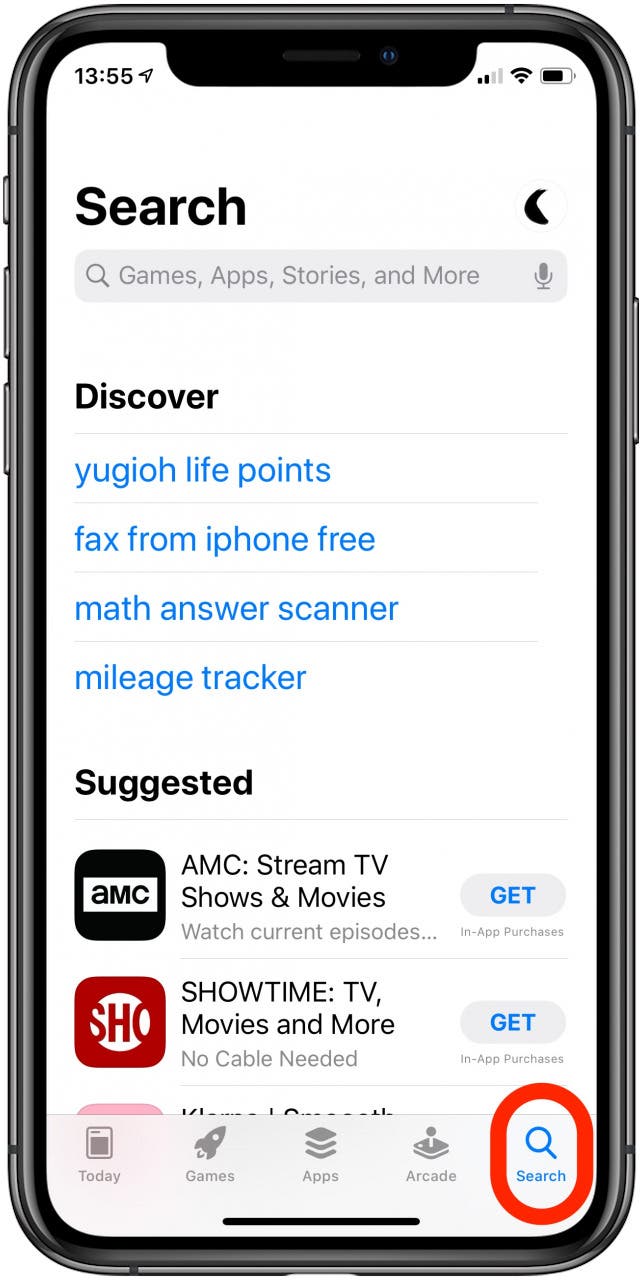Switch to the Today tab
Viewport: 642px width, 1280px height.
click(x=99, y=1154)
